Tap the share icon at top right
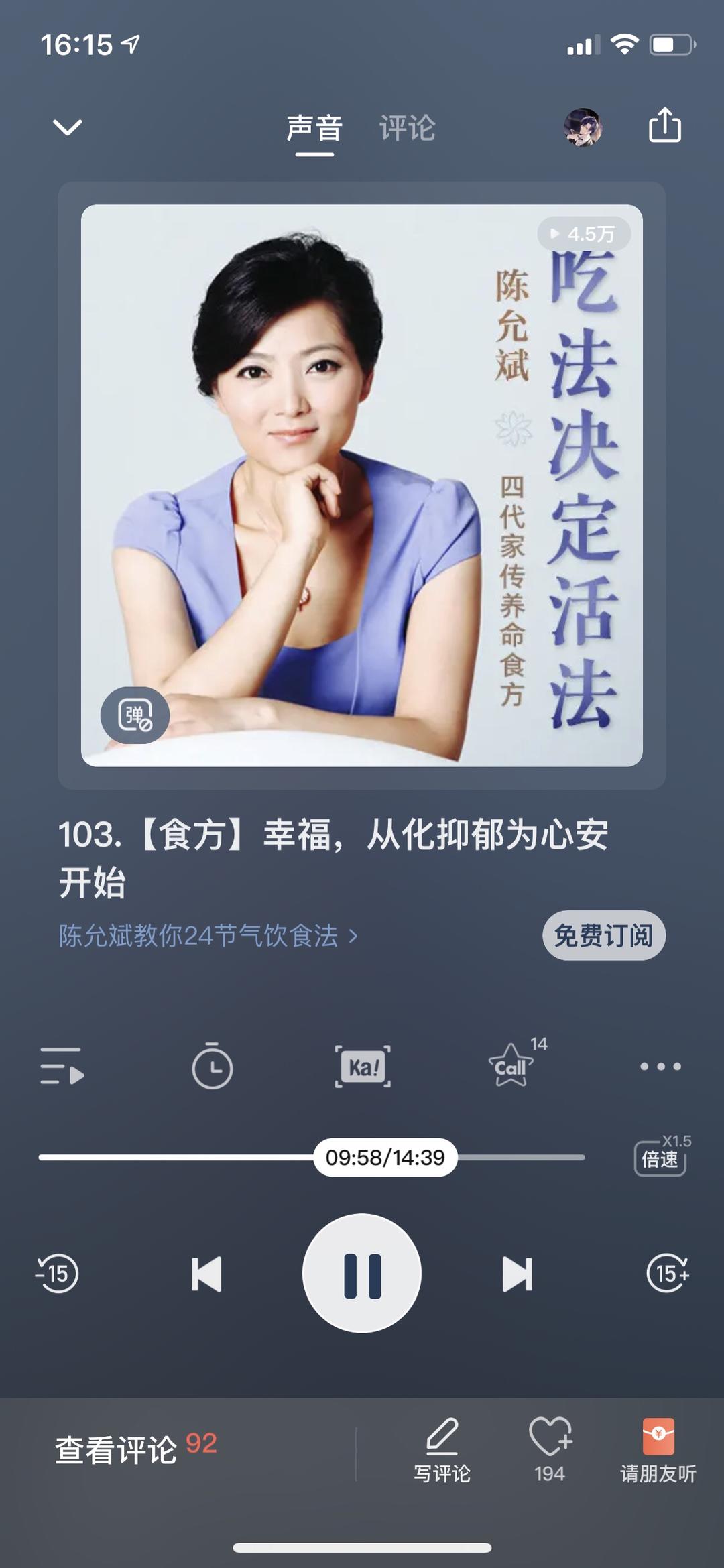This screenshot has width=724, height=1568. click(662, 127)
